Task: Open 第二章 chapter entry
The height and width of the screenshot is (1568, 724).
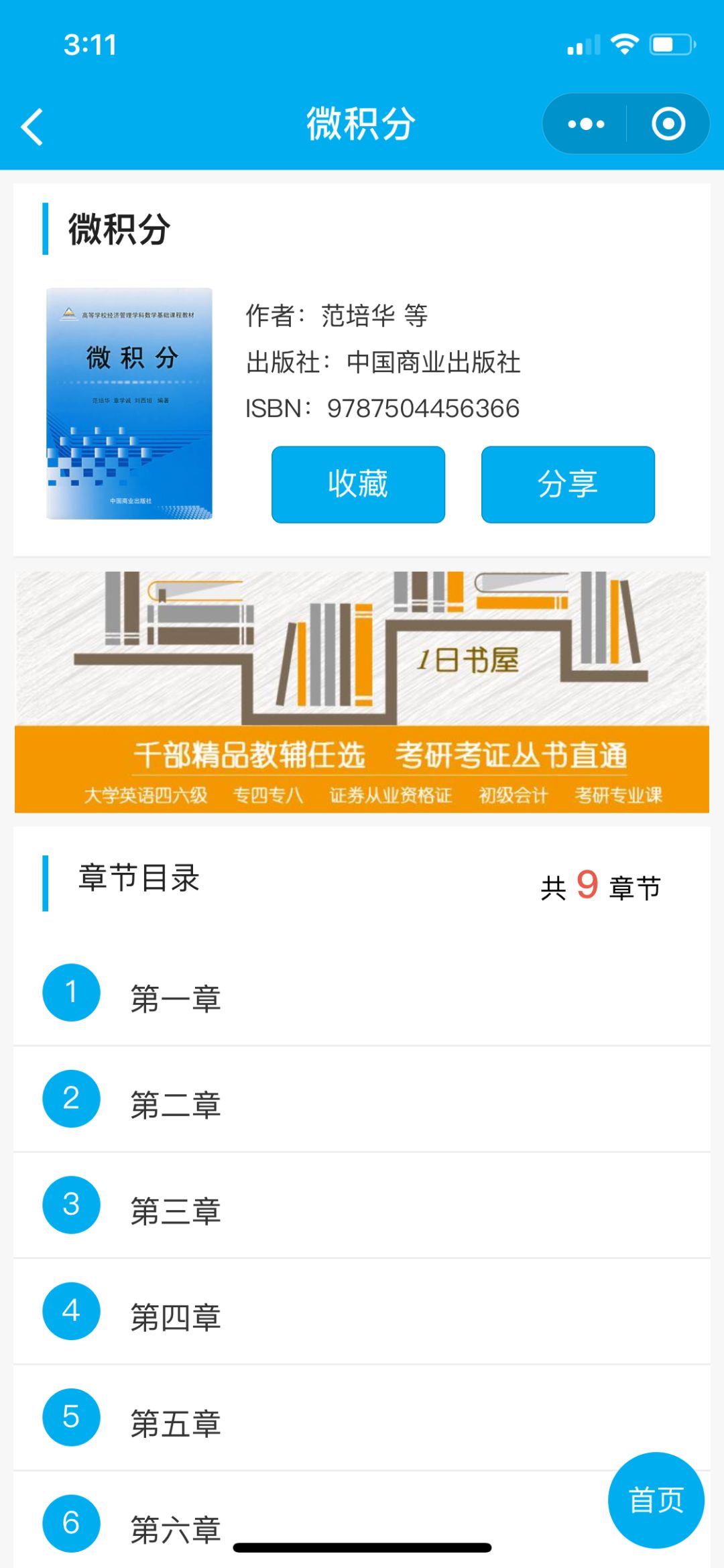Action: (x=176, y=1103)
